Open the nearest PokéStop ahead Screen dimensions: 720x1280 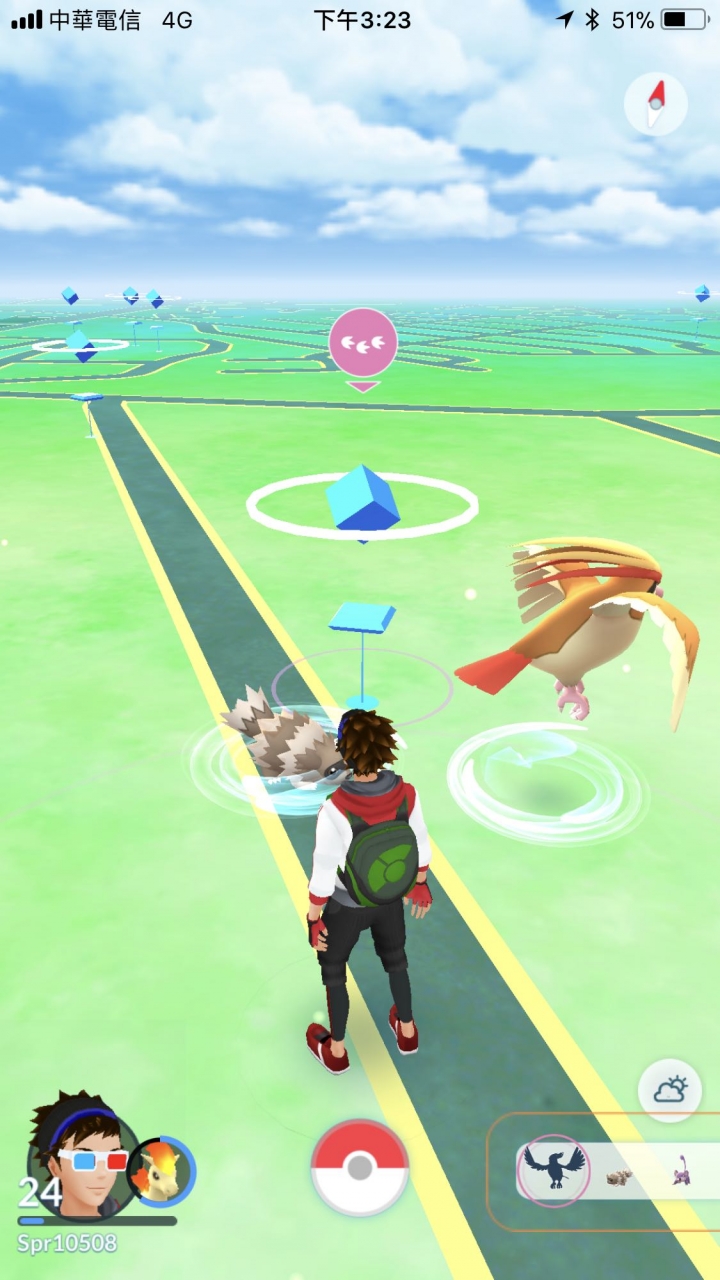click(x=362, y=620)
